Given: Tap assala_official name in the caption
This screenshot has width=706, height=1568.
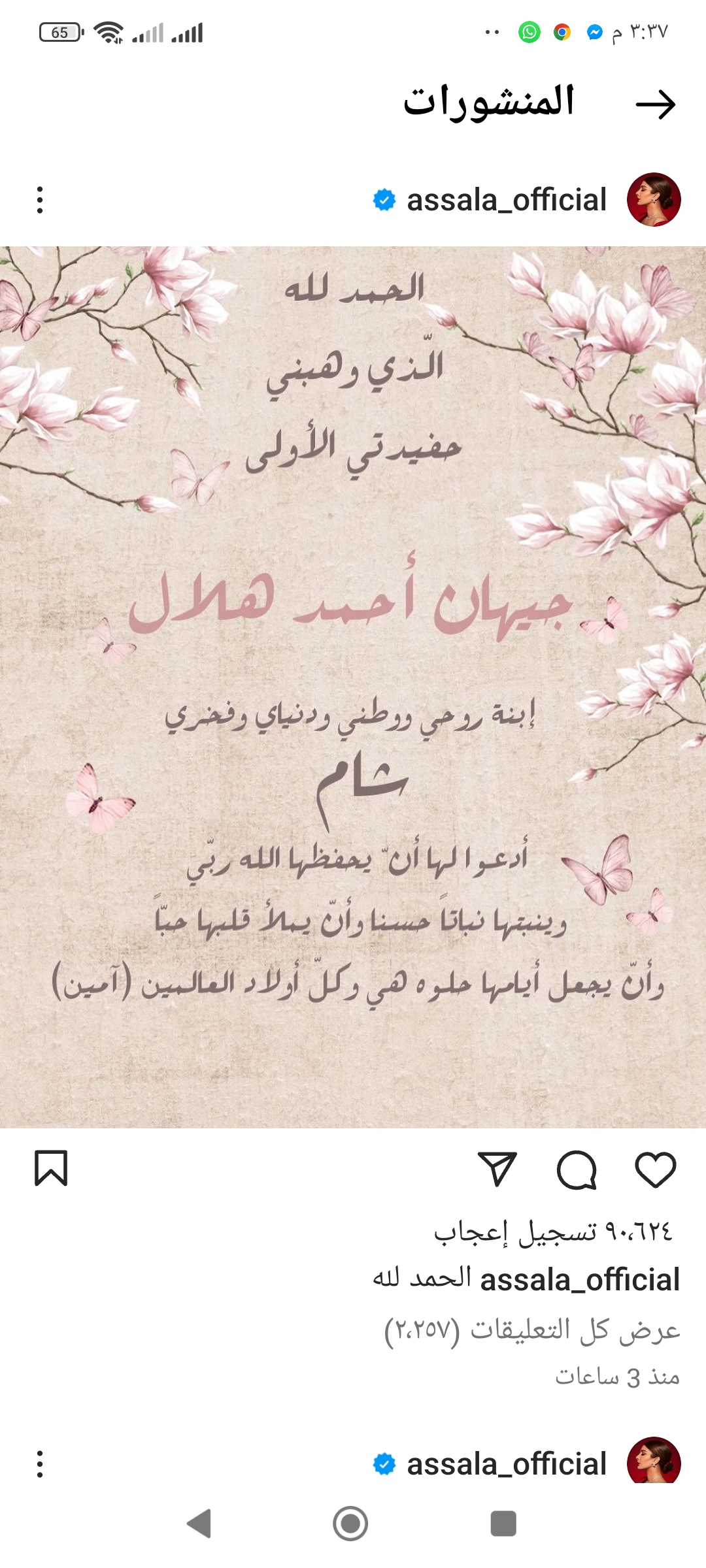Looking at the screenshot, I should (x=580, y=1280).
